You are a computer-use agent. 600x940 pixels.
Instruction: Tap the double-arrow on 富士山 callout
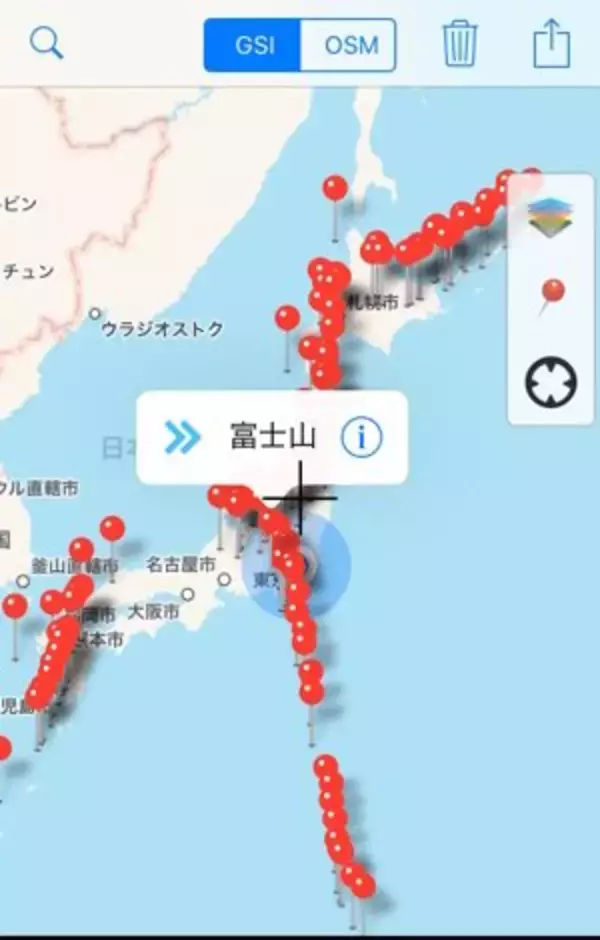[183, 437]
